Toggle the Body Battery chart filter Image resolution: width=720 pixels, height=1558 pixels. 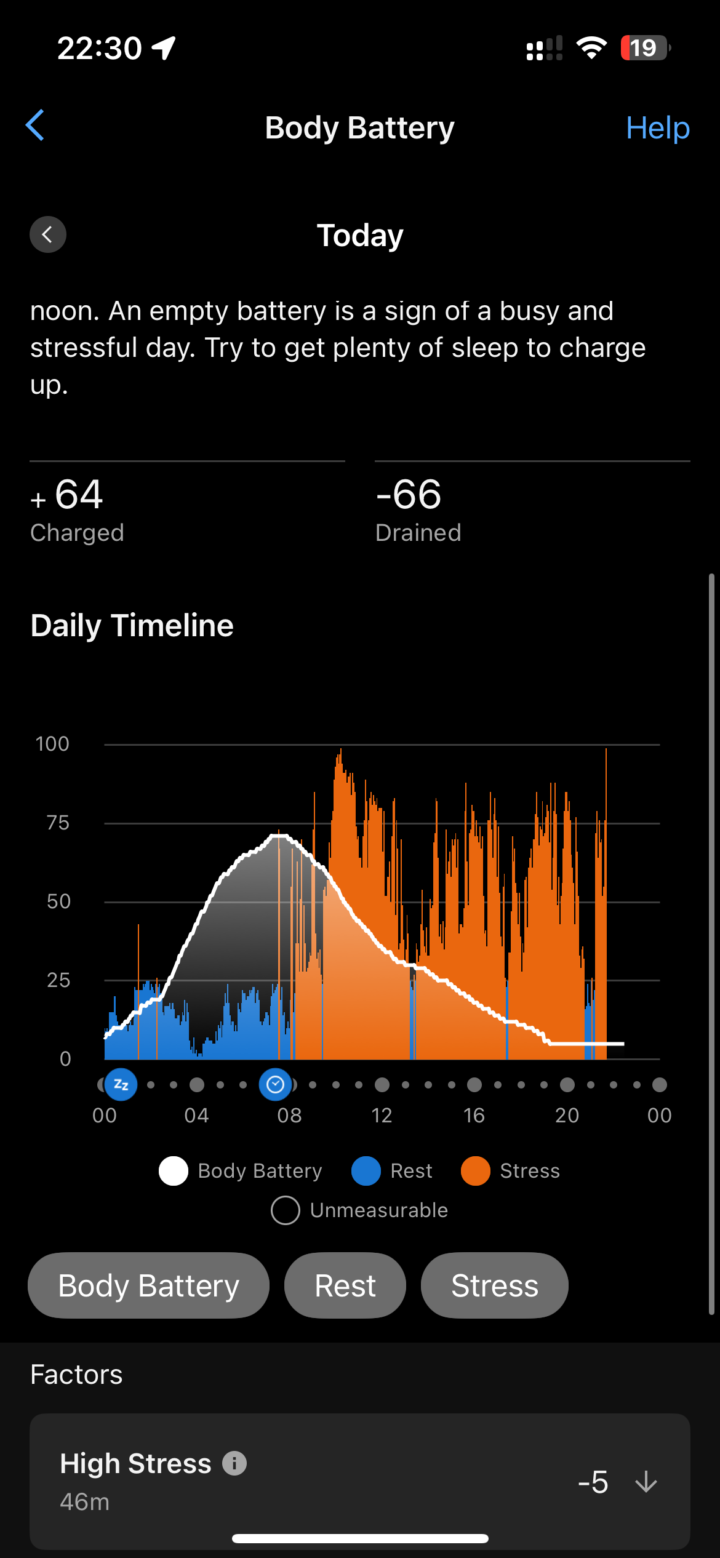pyautogui.click(x=149, y=1285)
